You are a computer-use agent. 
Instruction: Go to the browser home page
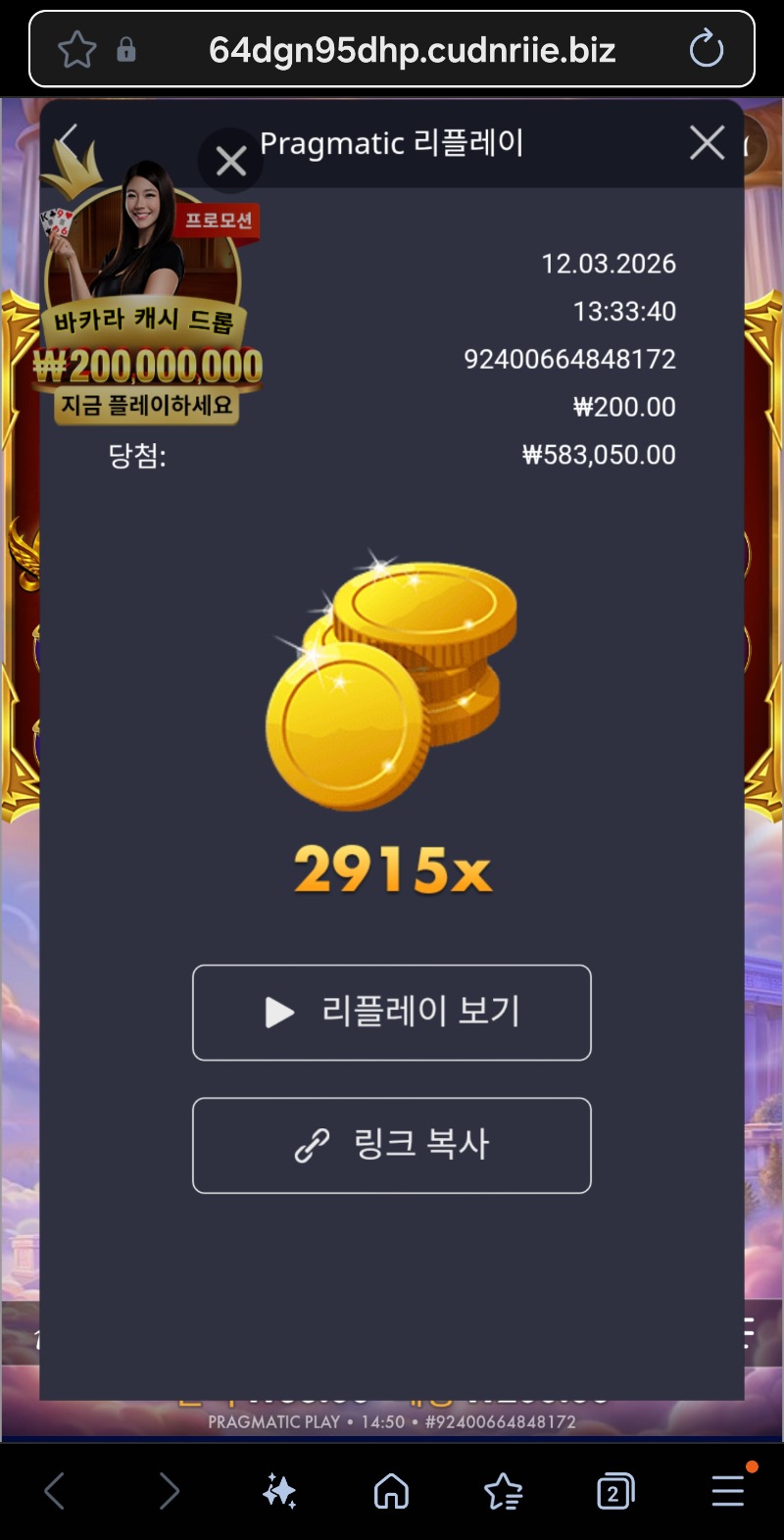(391, 1491)
